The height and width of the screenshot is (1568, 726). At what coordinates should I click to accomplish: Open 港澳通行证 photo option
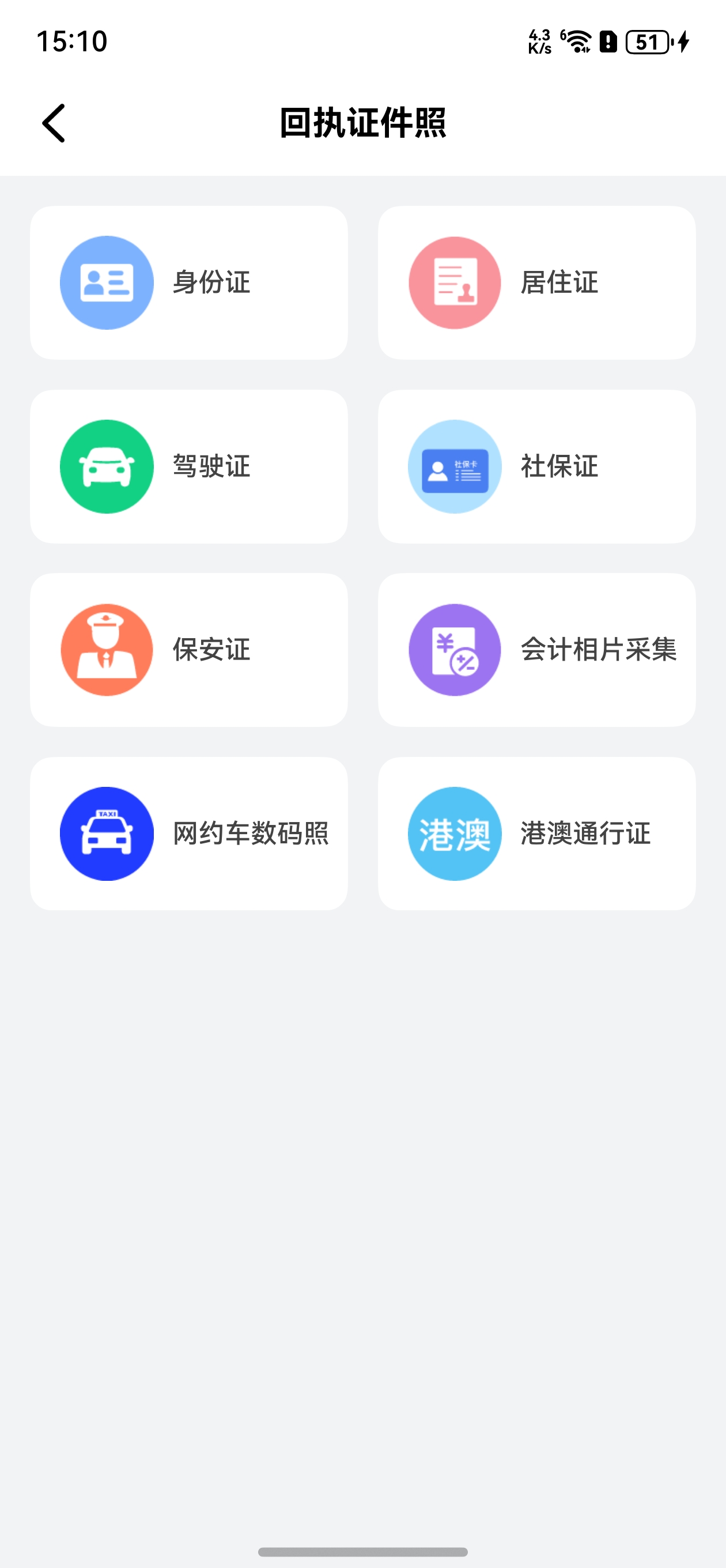(536, 834)
